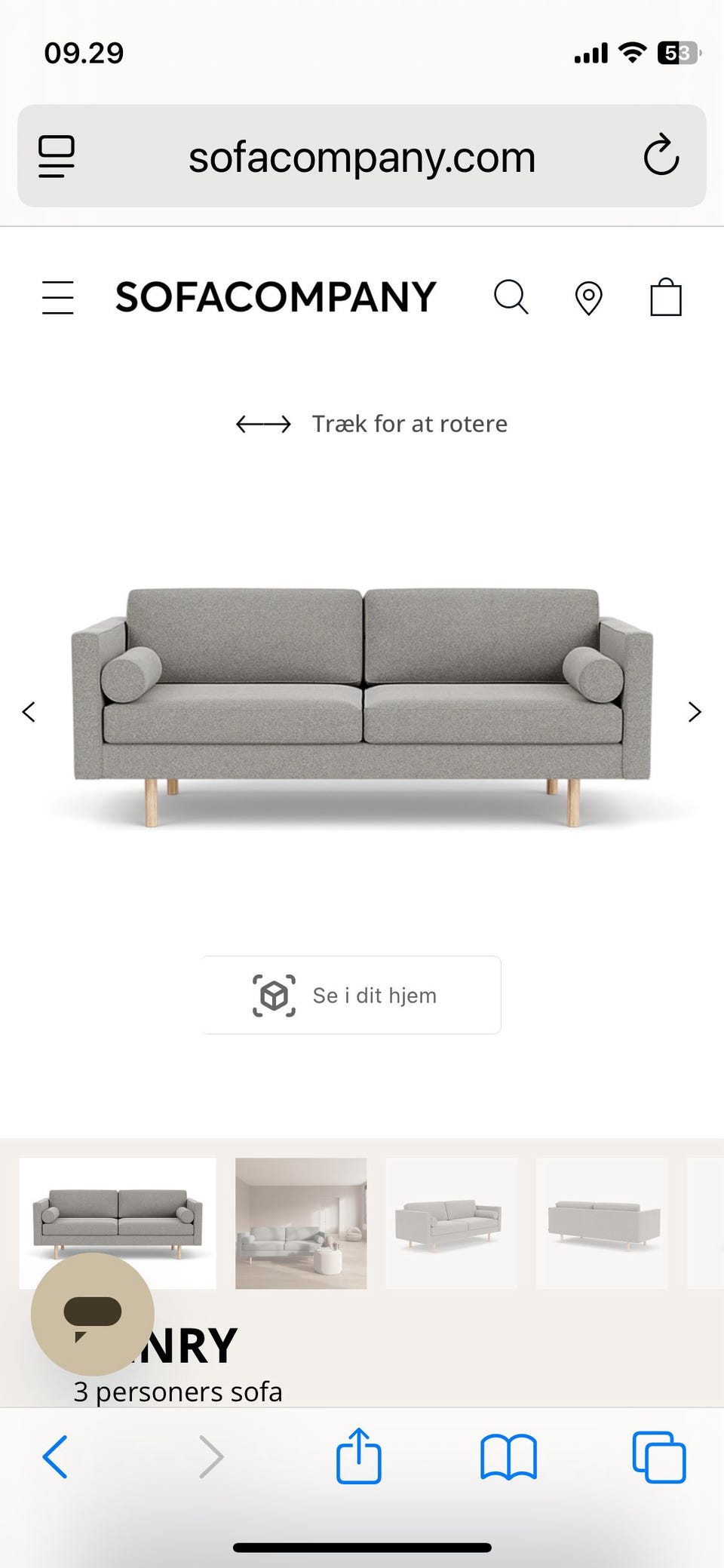Select the lifestyle room scene thumbnail
The height and width of the screenshot is (1568, 724).
[300, 1223]
